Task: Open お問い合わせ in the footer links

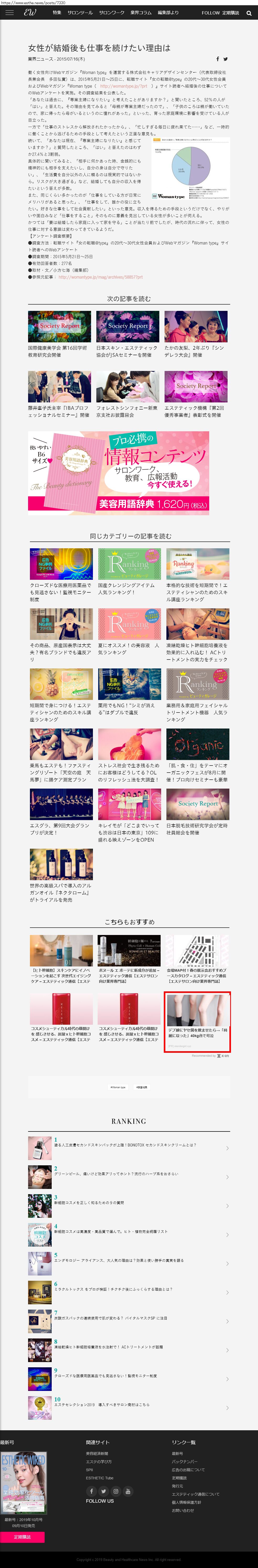Action: coord(183,1510)
